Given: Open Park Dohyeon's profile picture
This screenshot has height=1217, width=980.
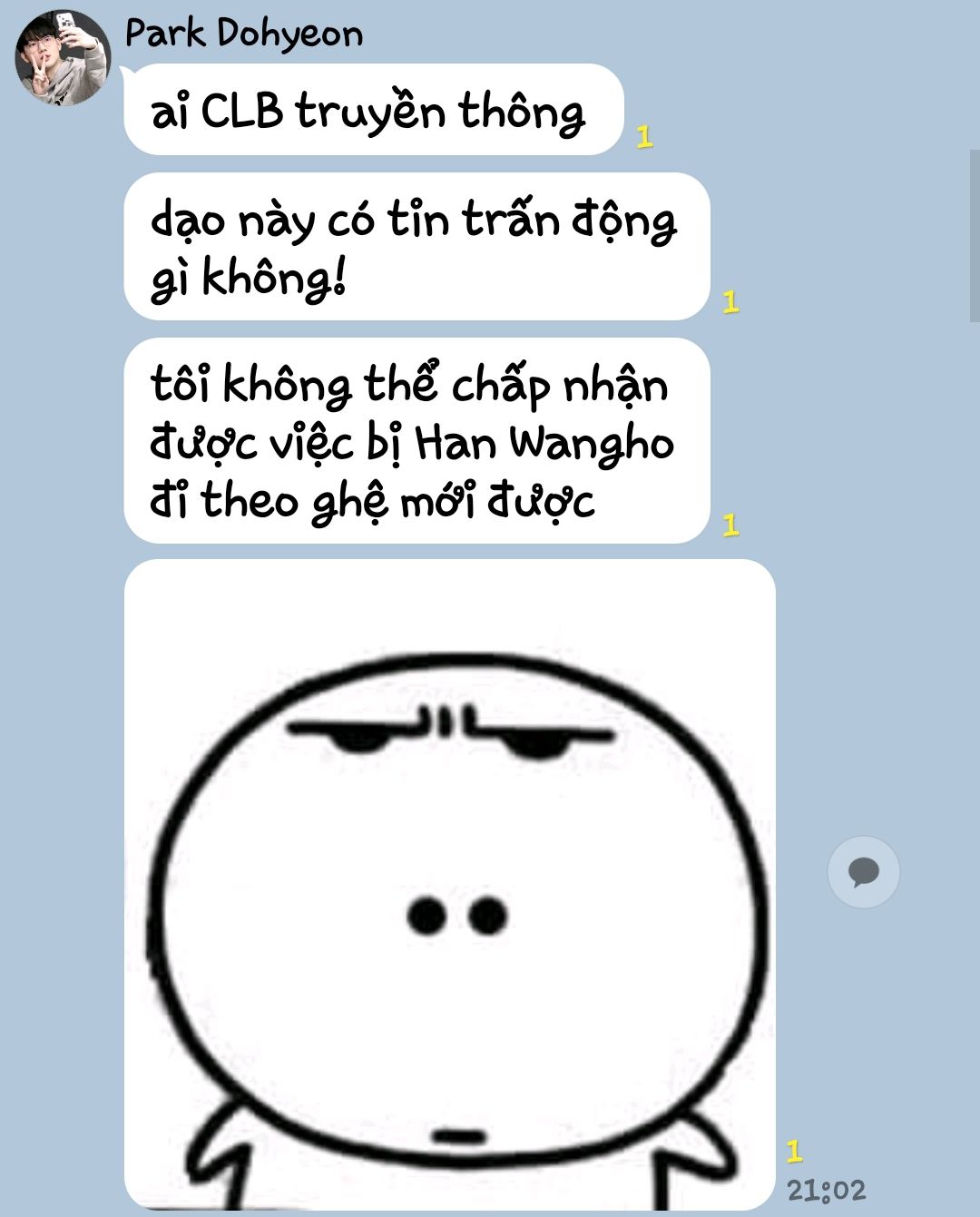Looking at the screenshot, I should coord(62,58).
